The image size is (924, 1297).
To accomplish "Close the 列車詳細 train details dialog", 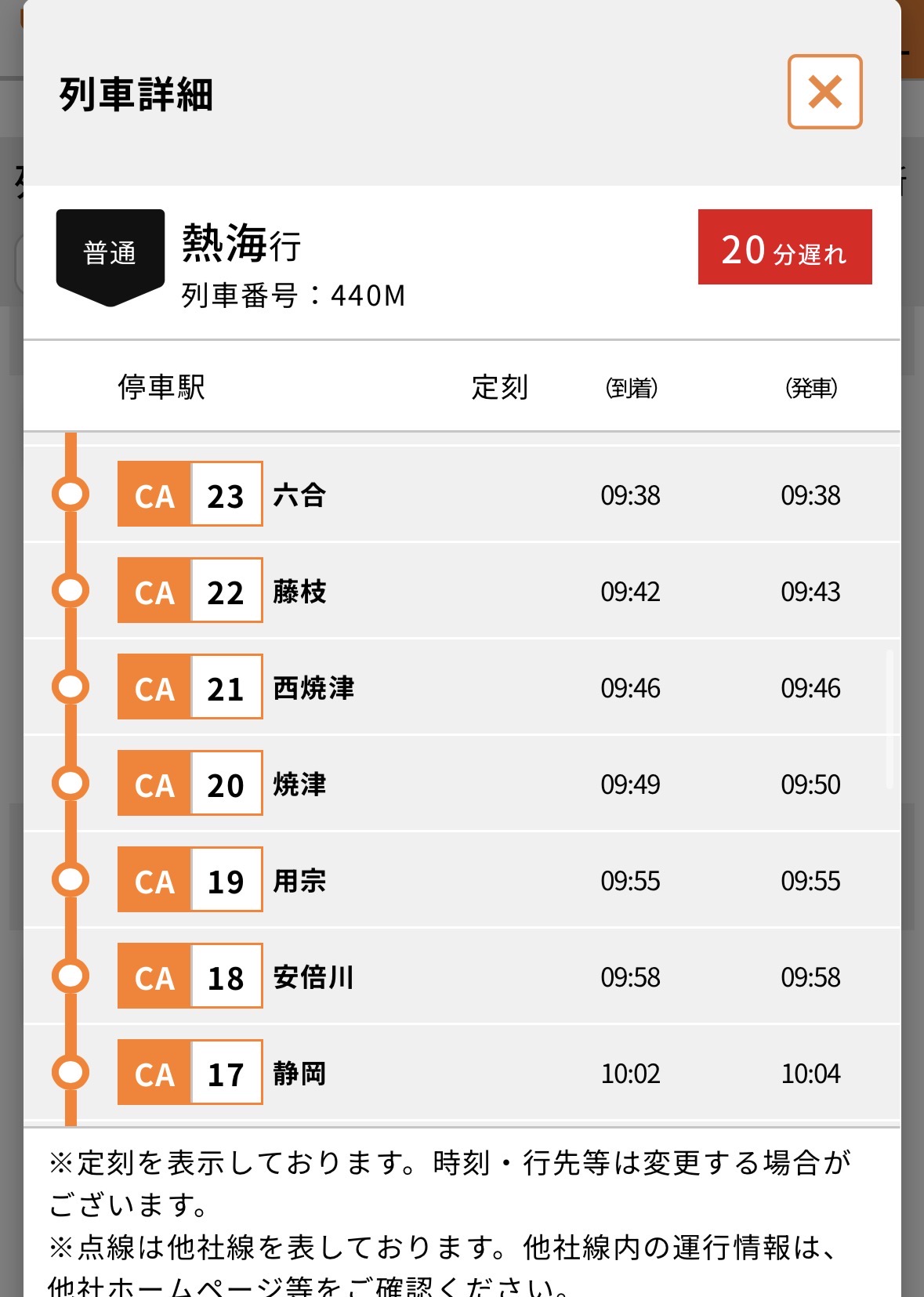I will (x=824, y=92).
